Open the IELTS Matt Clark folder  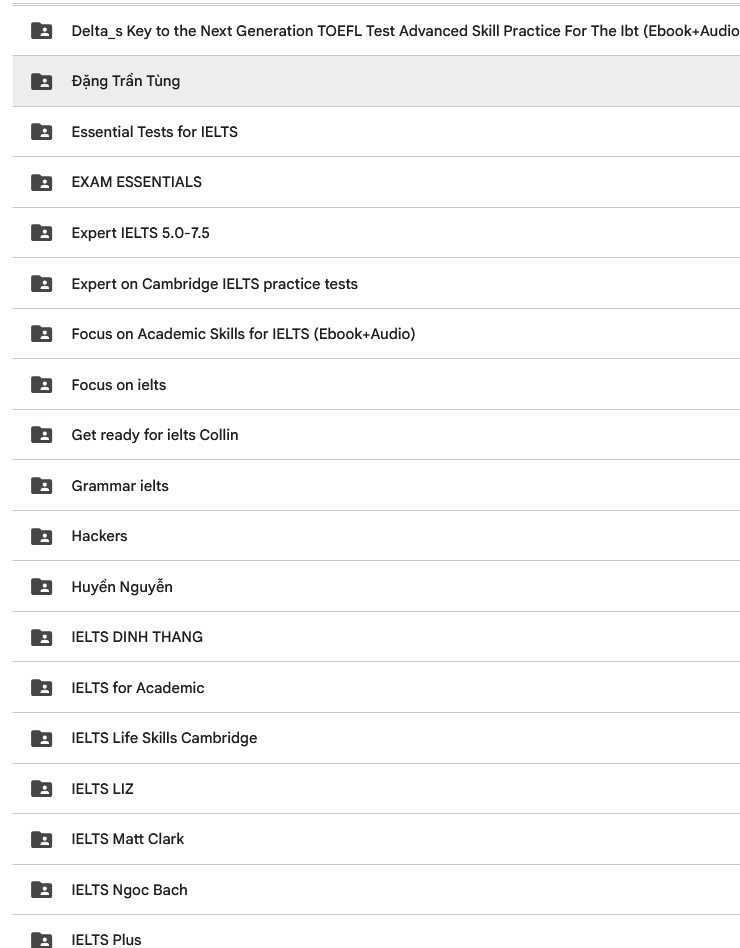[x=127, y=839]
